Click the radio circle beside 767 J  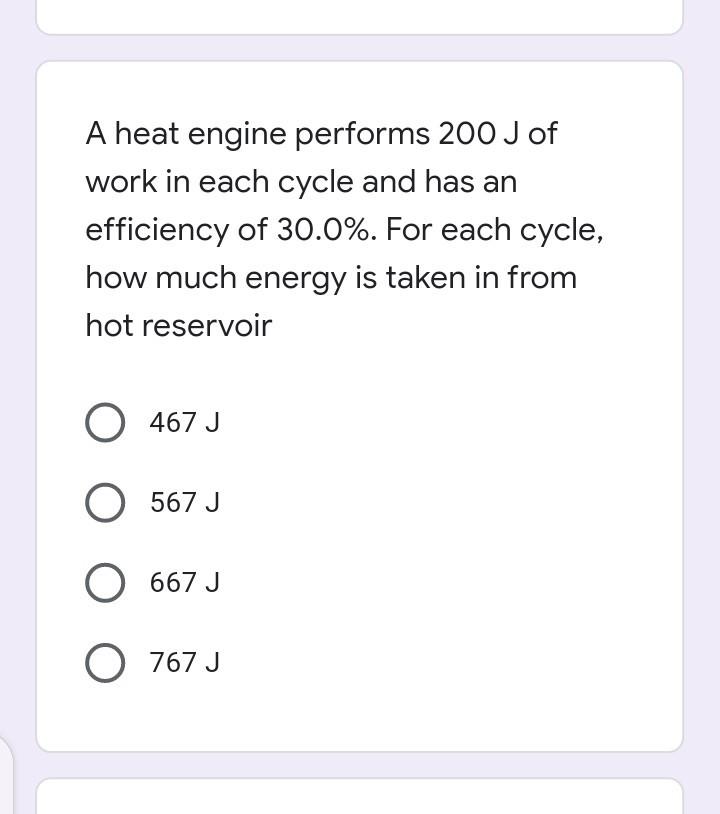[x=105, y=662]
